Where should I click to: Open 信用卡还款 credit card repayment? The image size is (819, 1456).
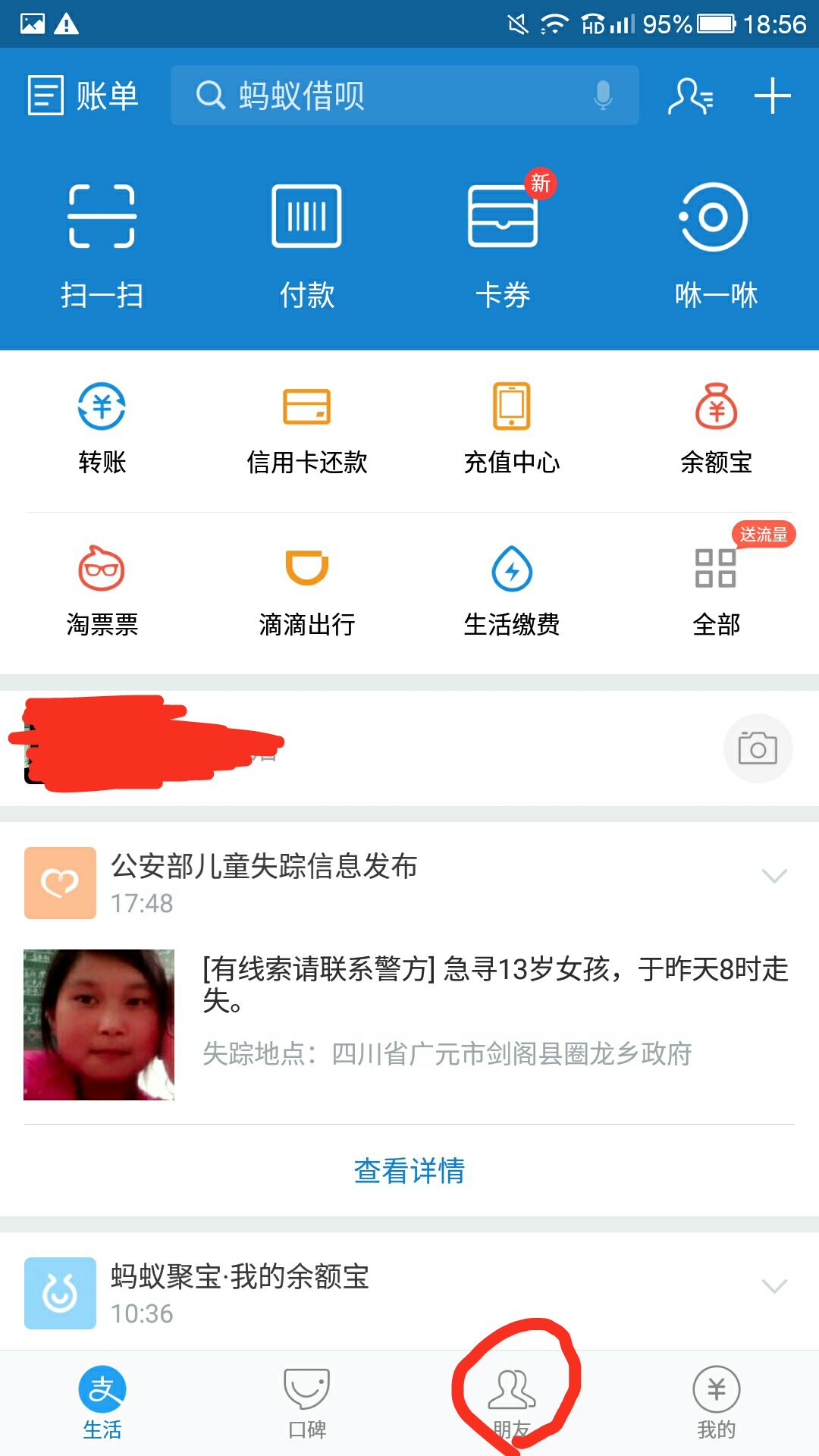(307, 429)
